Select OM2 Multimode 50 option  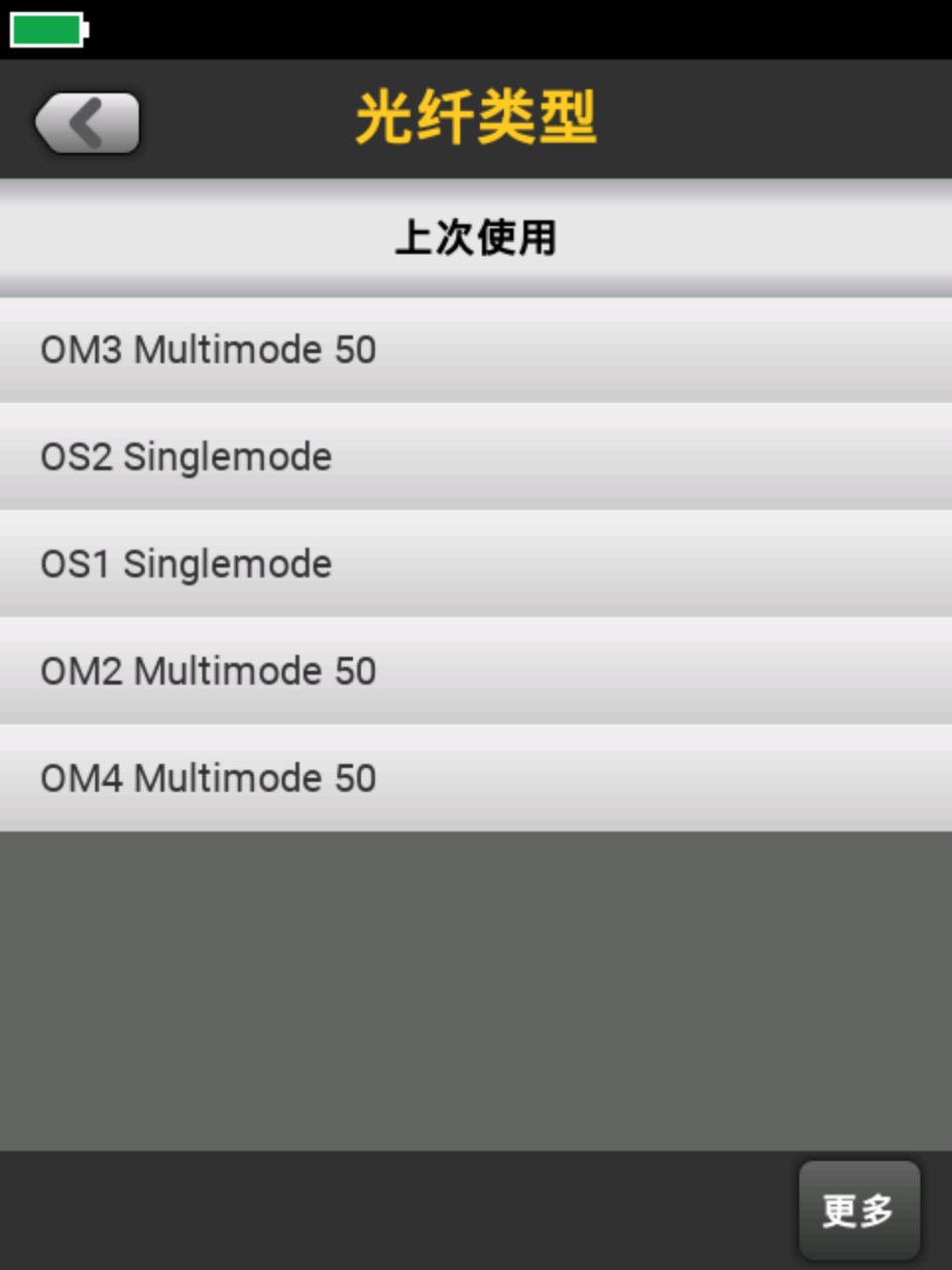(476, 672)
